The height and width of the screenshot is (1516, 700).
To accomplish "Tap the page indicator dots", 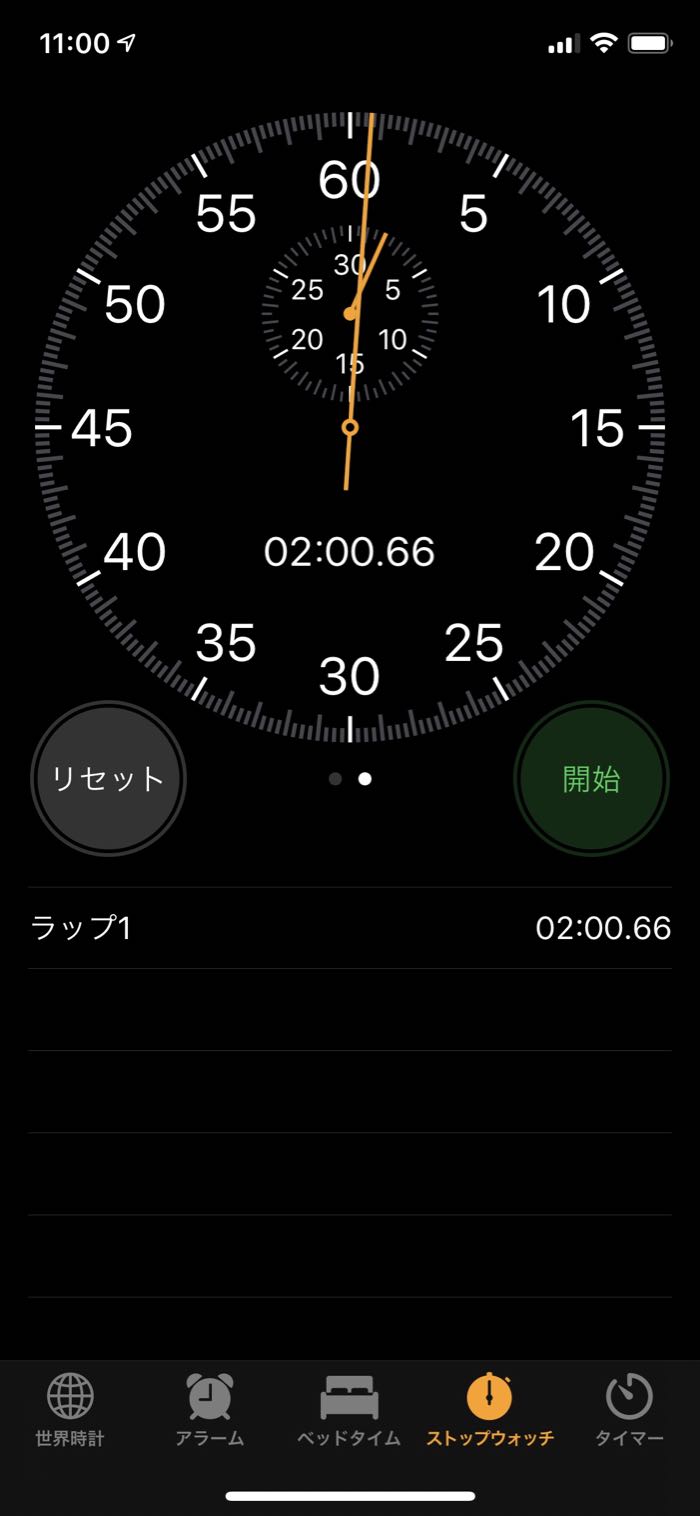I will (x=350, y=779).
